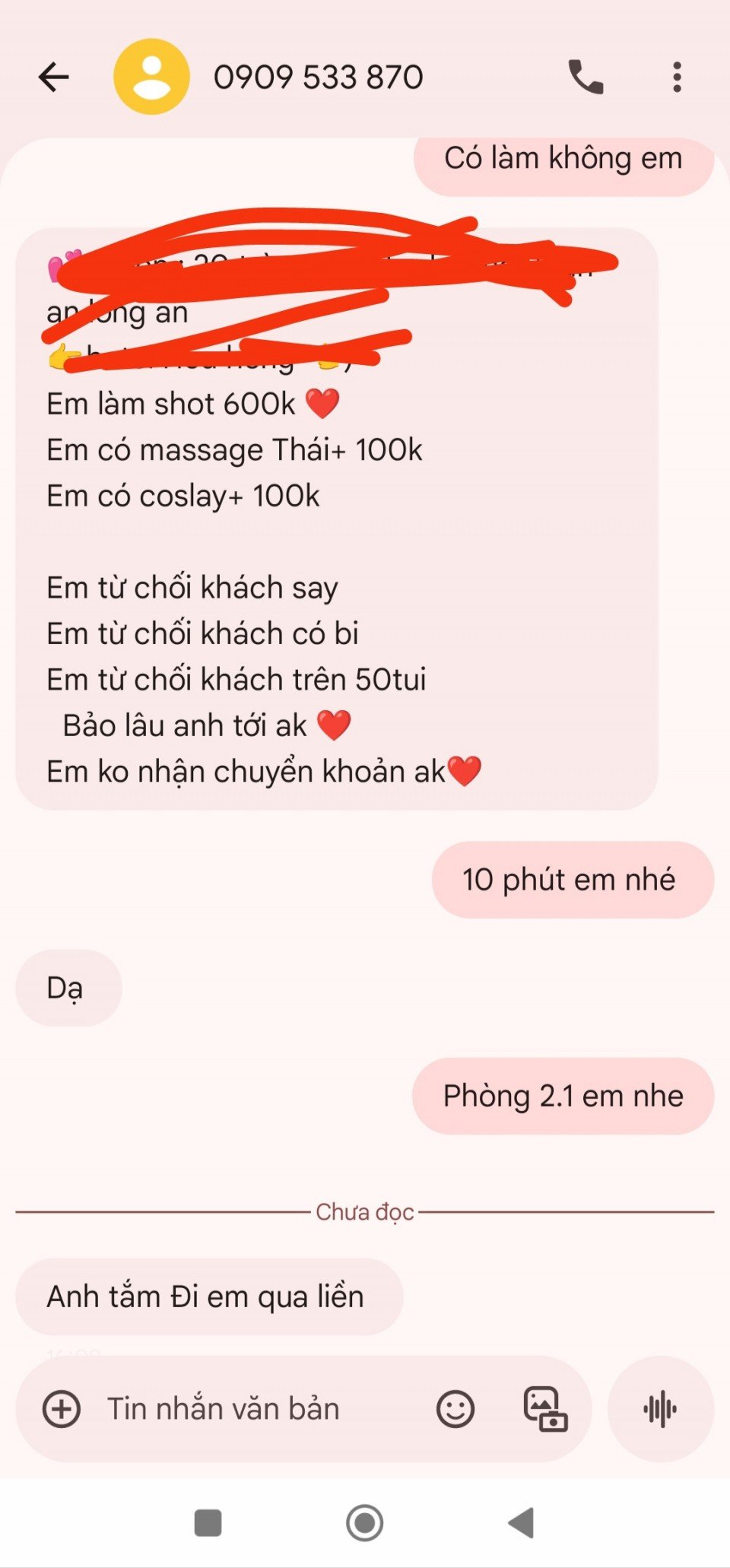
Task: Open the overflow menu
Action: tap(676, 77)
